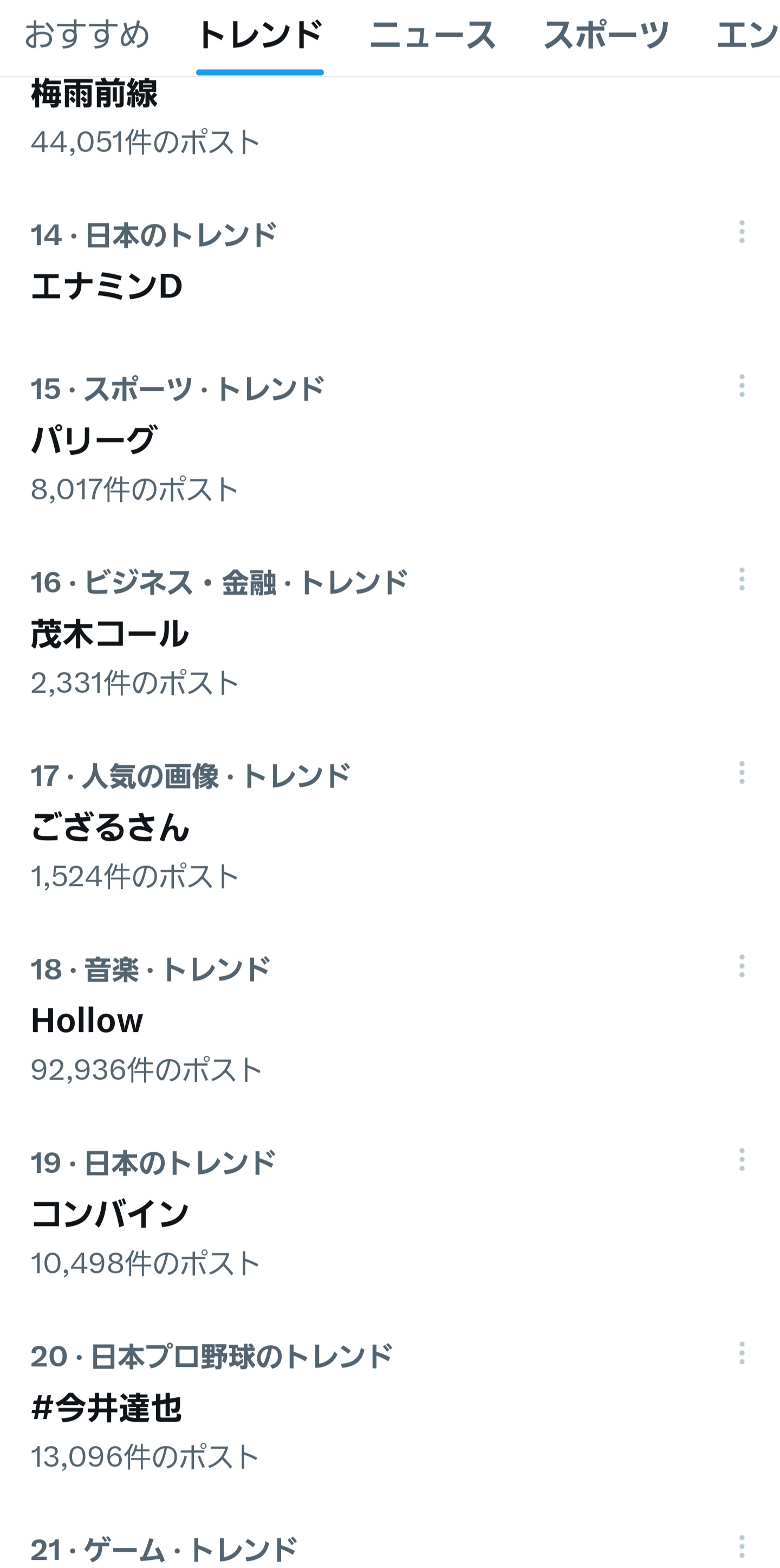Switch to the ニュース tab
The height and width of the screenshot is (1568, 780).
pyautogui.click(x=433, y=35)
